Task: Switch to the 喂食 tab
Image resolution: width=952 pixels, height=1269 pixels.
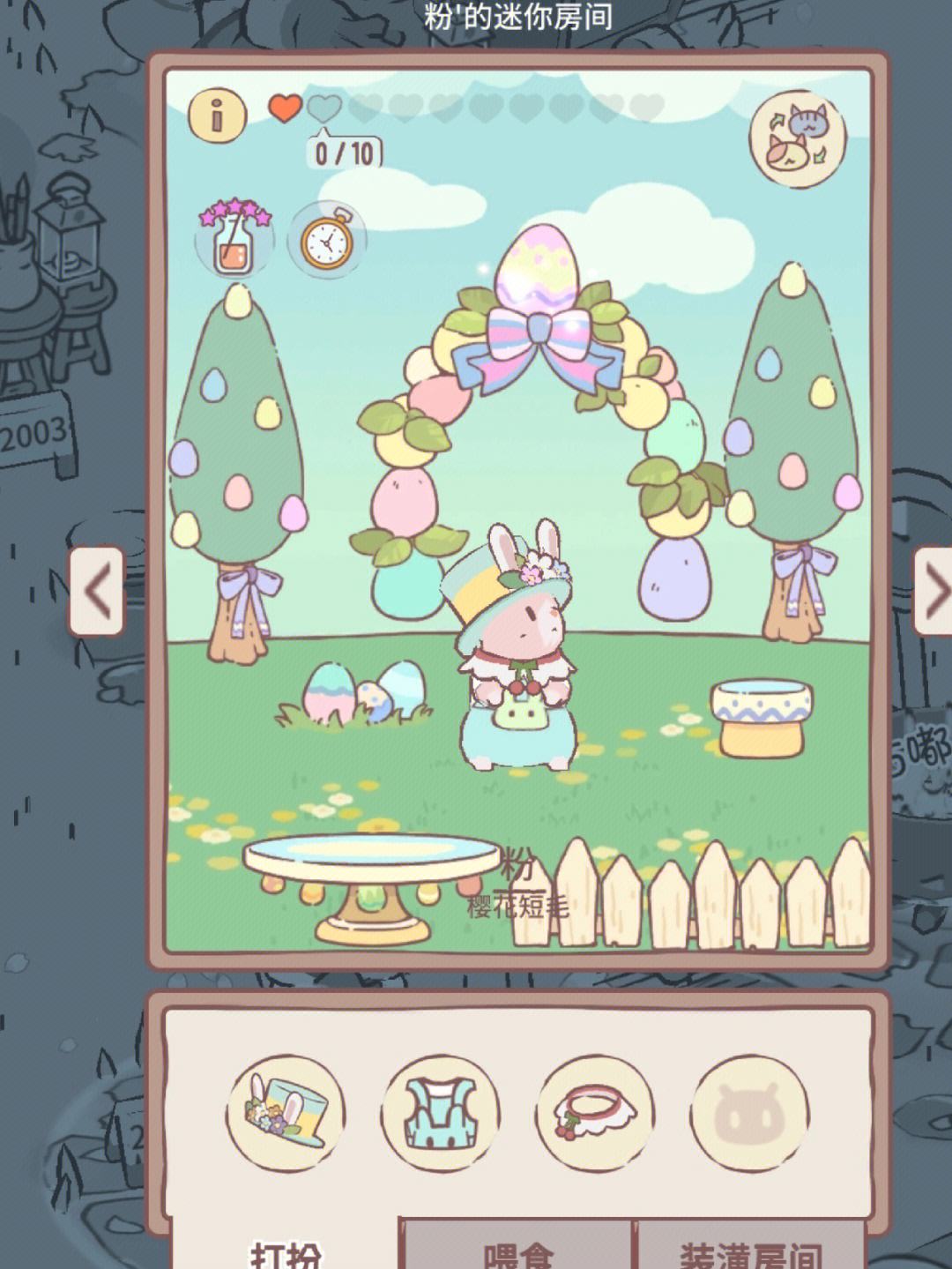Action: pyautogui.click(x=518, y=1250)
